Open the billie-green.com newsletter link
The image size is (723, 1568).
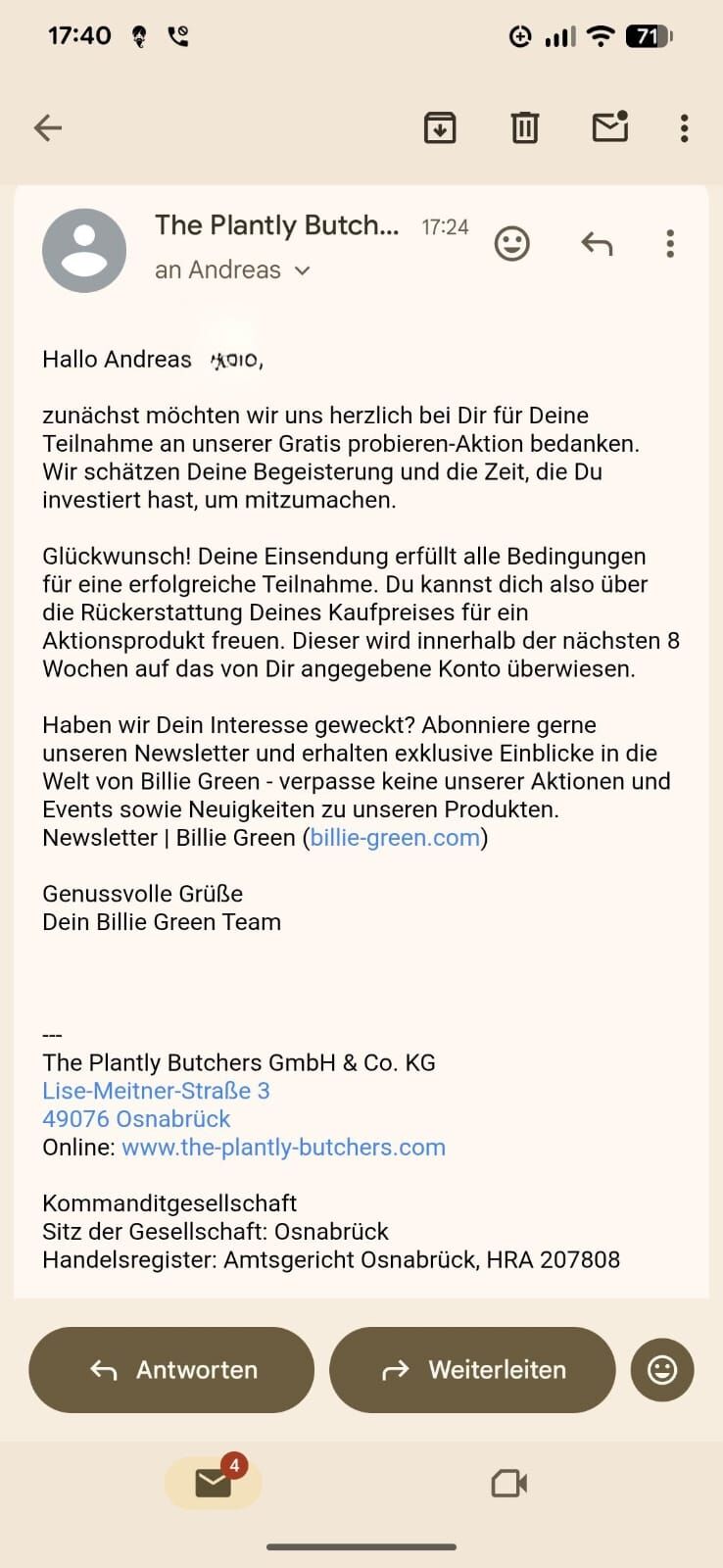[x=395, y=838]
